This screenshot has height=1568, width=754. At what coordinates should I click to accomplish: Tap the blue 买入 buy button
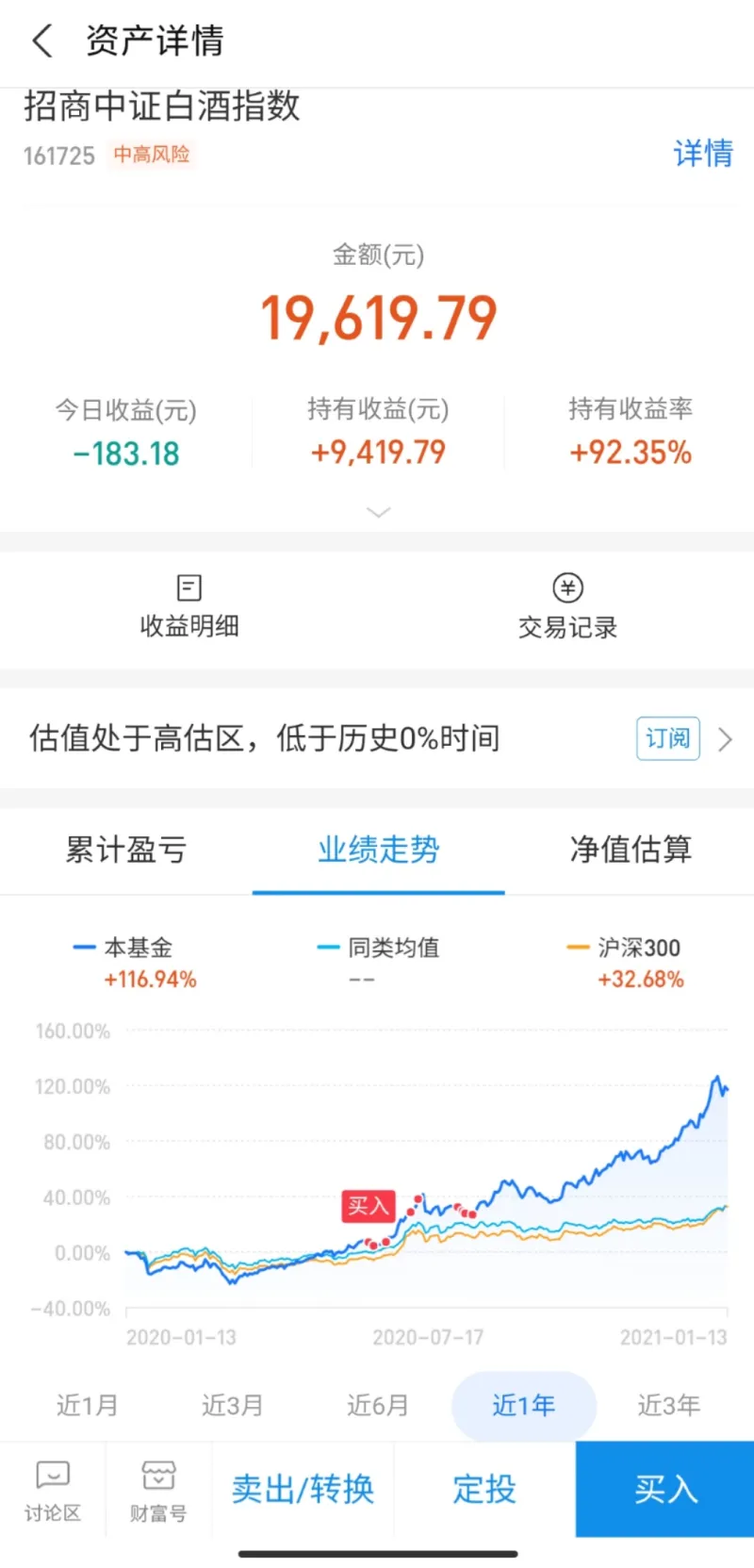[665, 1490]
